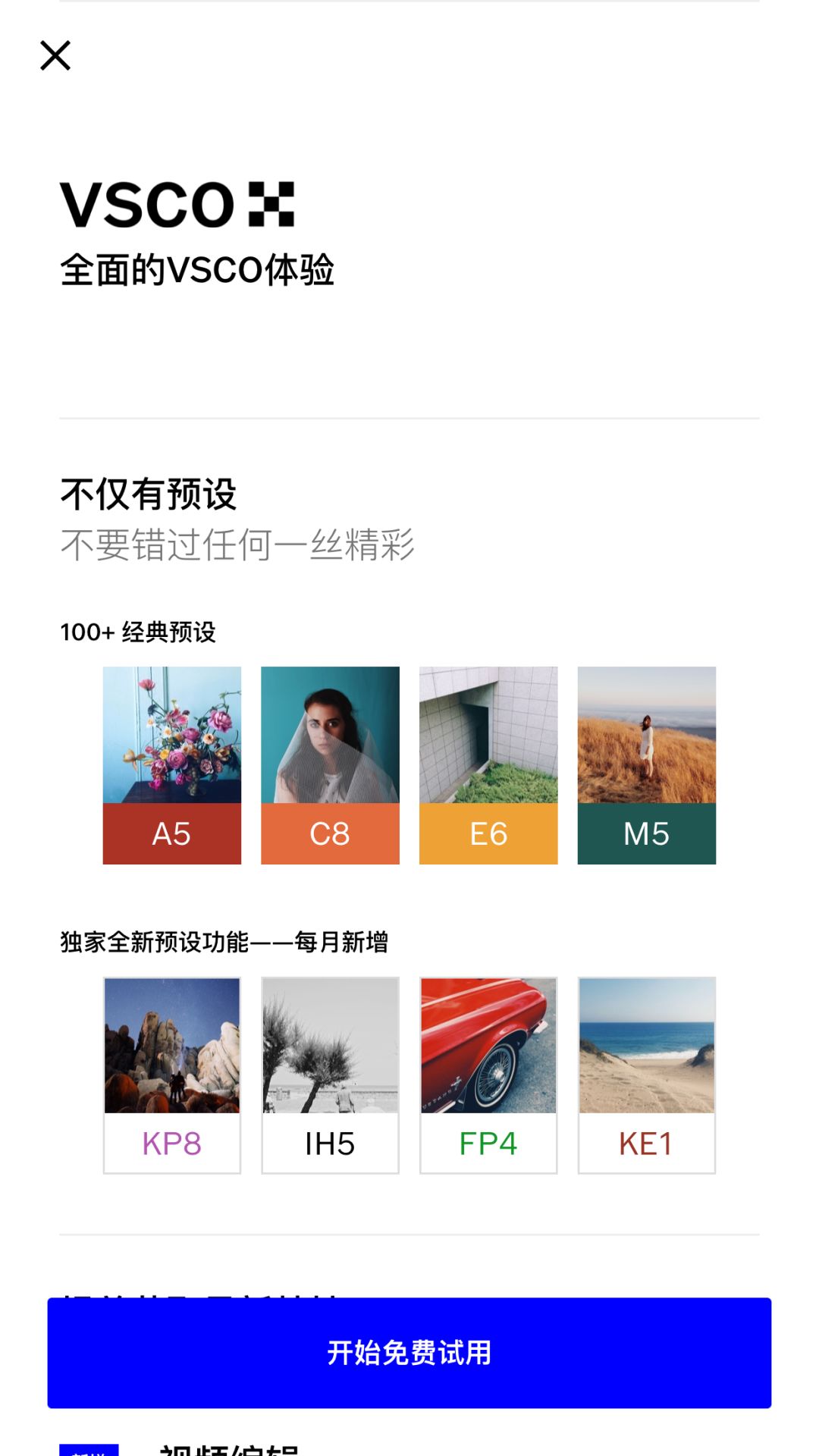Viewport: 819px width, 1456px height.
Task: Close the VSCO membership screen
Action: pyautogui.click(x=55, y=55)
